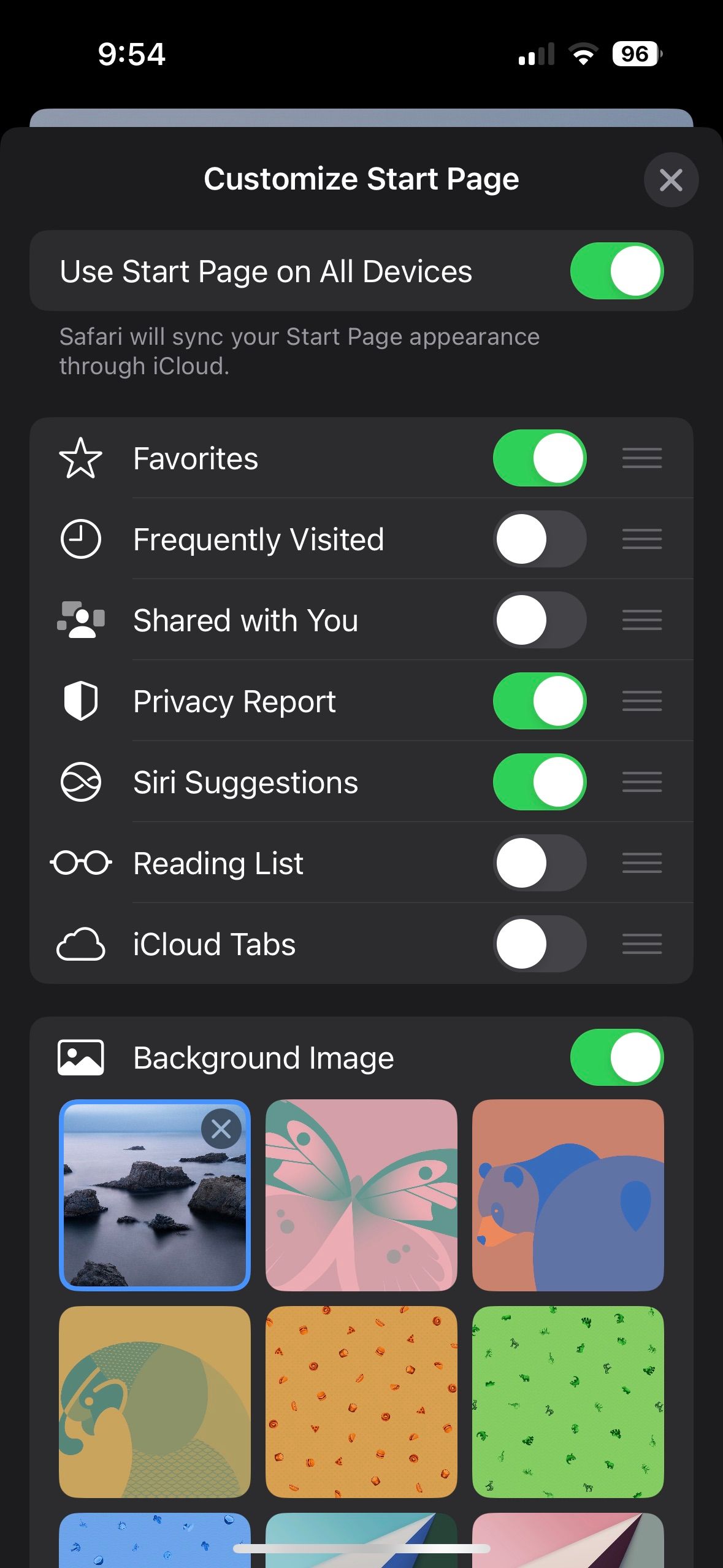Click the Siri Suggestions icon
The width and height of the screenshot is (723, 1568).
pos(82,782)
